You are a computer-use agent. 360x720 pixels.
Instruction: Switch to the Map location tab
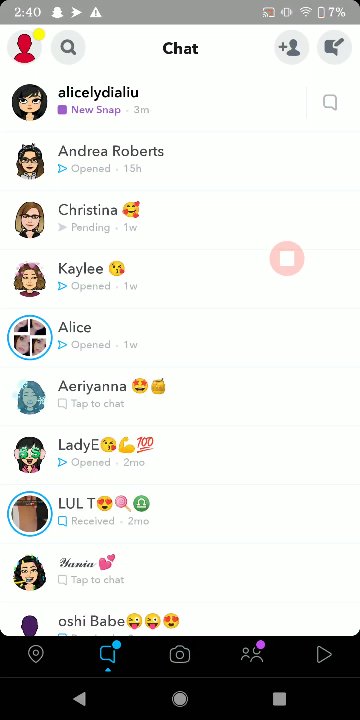tap(36, 654)
